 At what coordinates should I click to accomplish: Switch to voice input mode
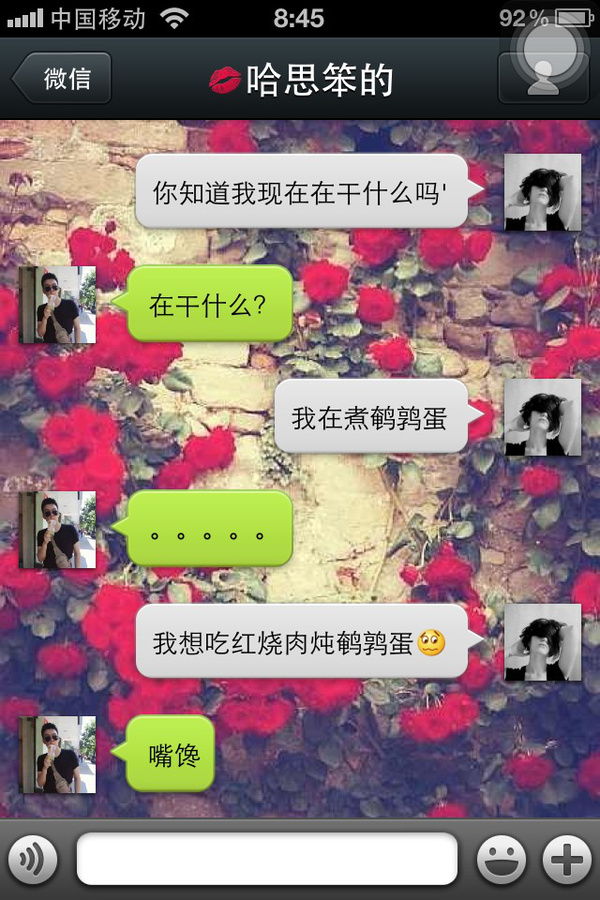click(x=33, y=859)
